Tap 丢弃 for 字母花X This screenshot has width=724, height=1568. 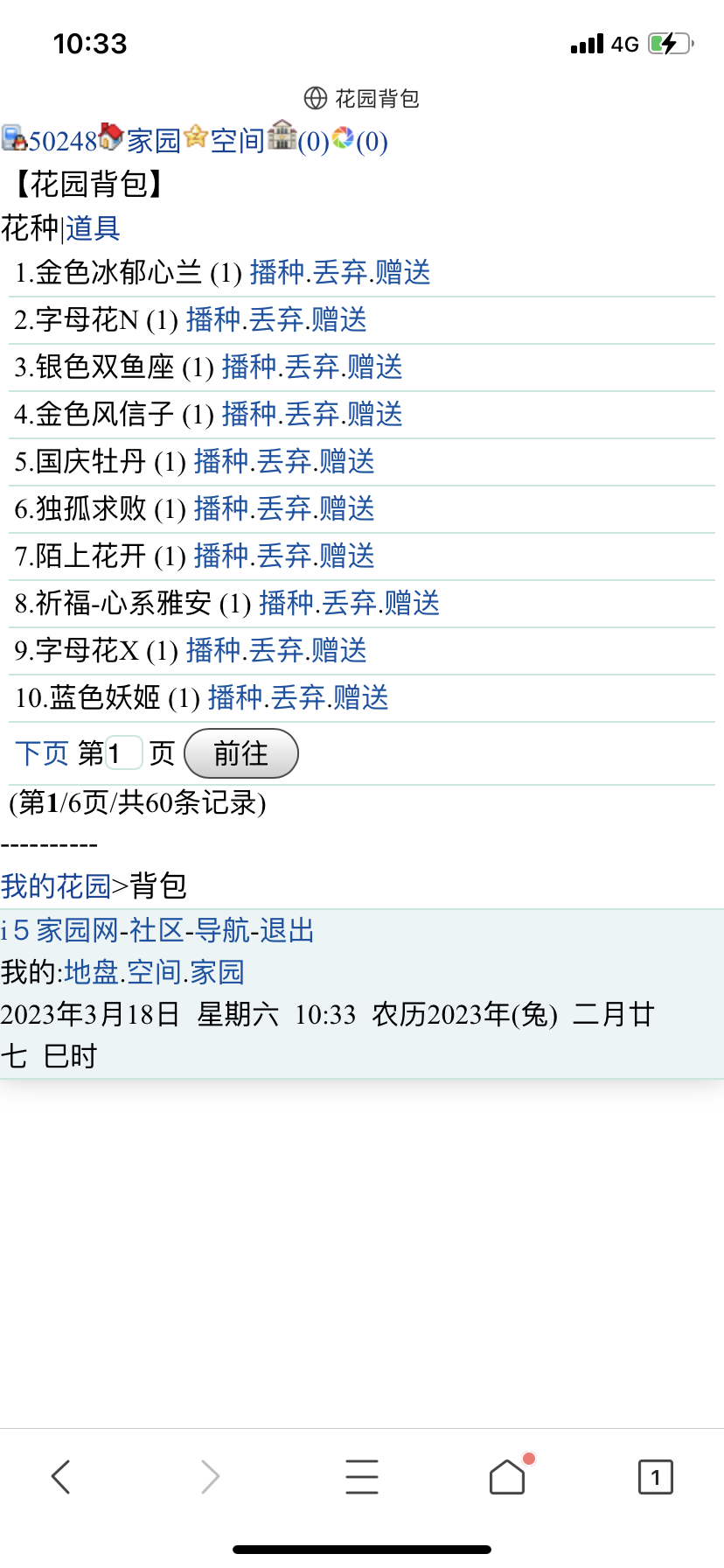click(x=275, y=651)
